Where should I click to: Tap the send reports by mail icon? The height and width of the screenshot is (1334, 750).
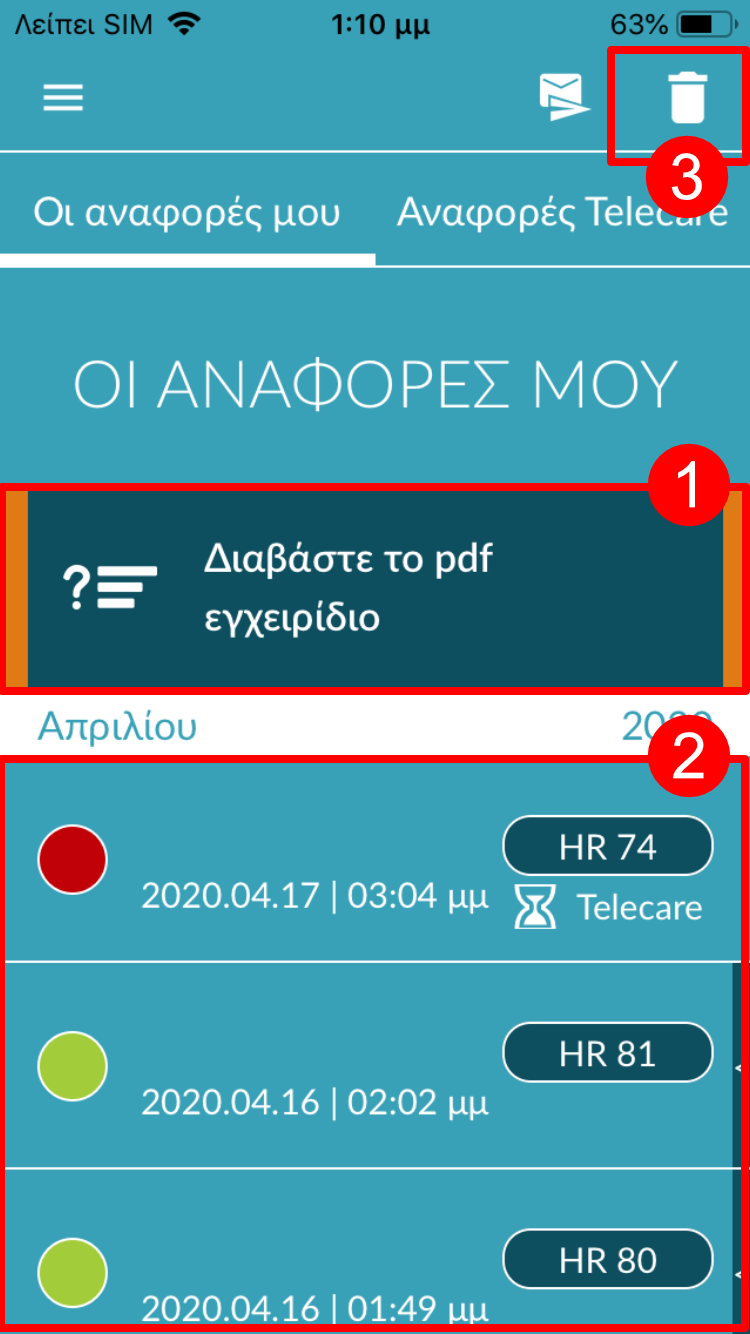[564, 98]
